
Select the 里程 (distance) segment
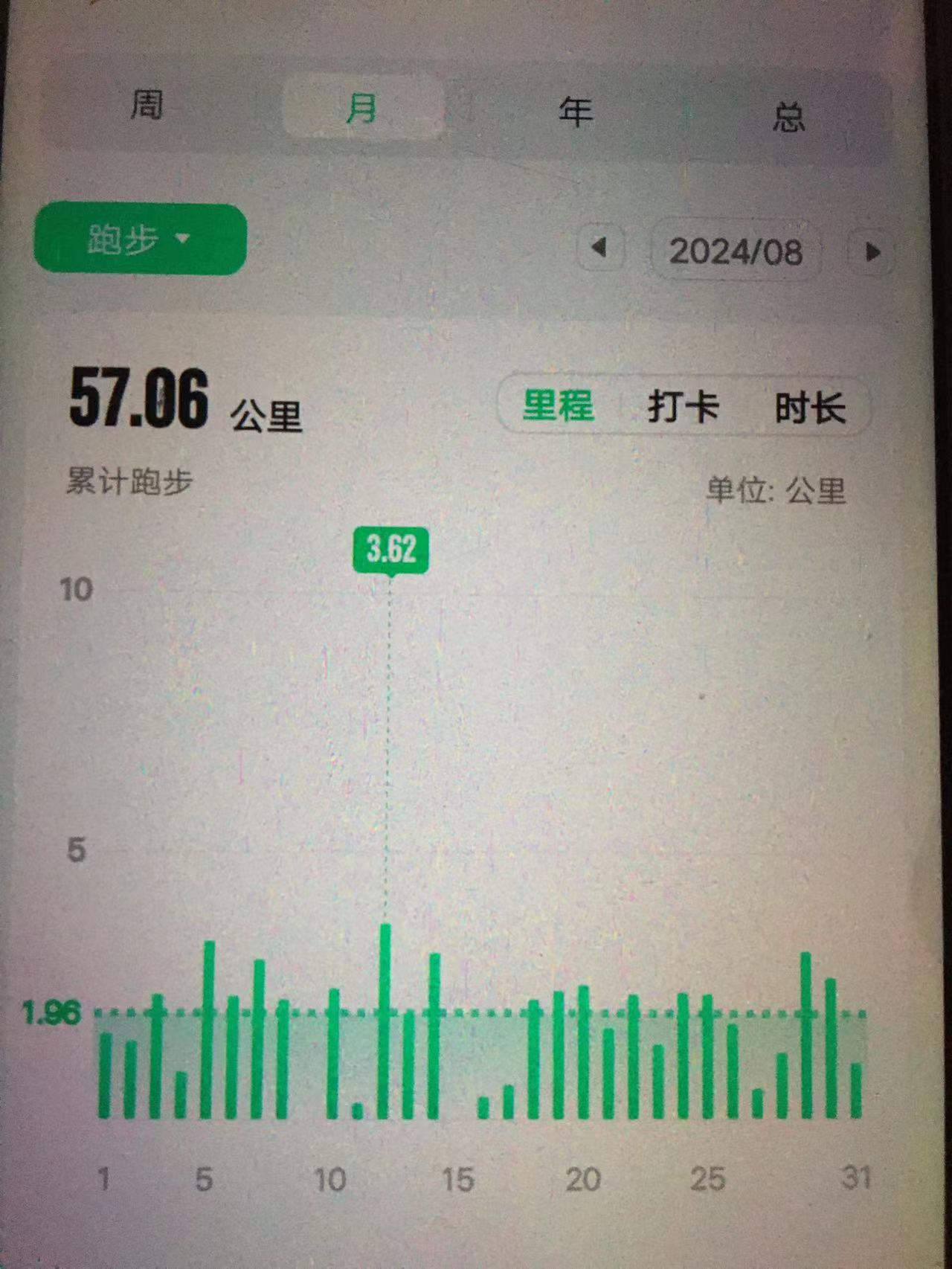coord(558,405)
